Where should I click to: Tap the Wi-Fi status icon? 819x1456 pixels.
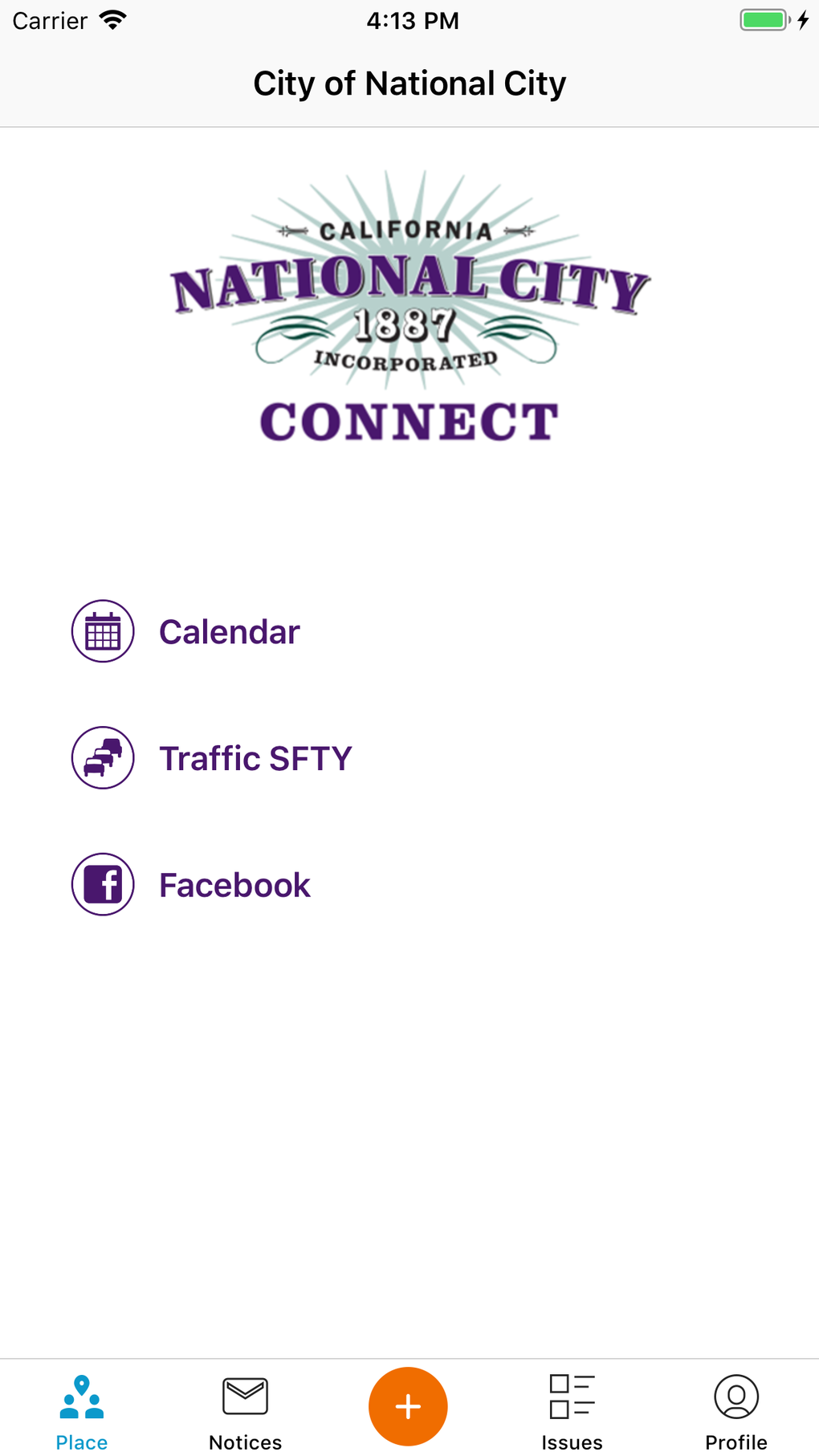pos(112,19)
